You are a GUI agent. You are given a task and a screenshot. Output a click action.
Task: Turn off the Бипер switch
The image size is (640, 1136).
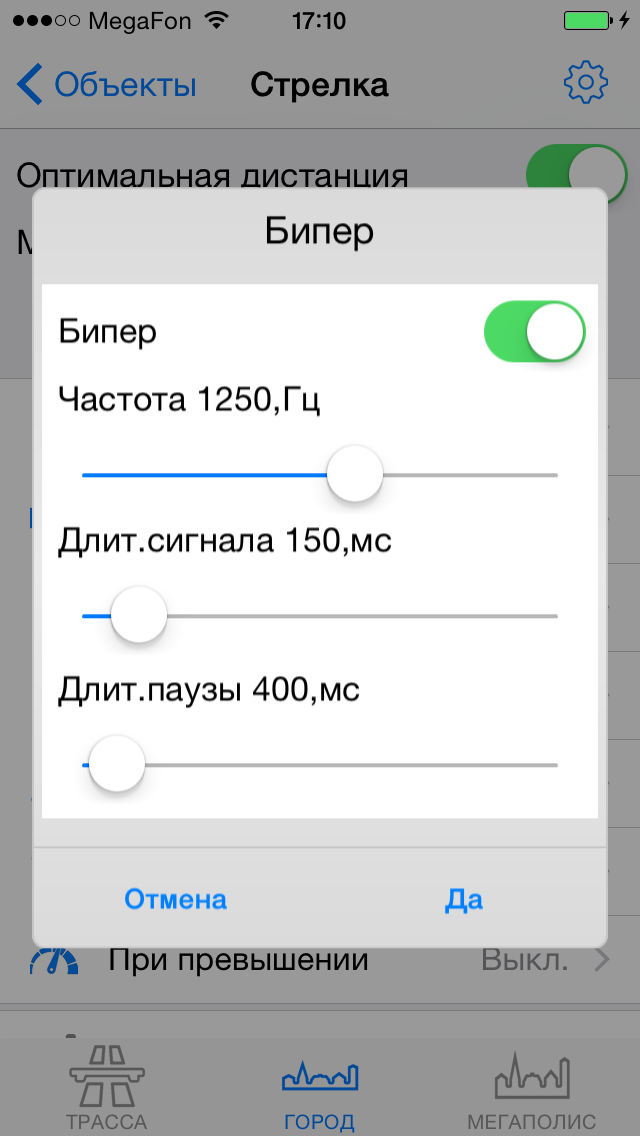[534, 333]
